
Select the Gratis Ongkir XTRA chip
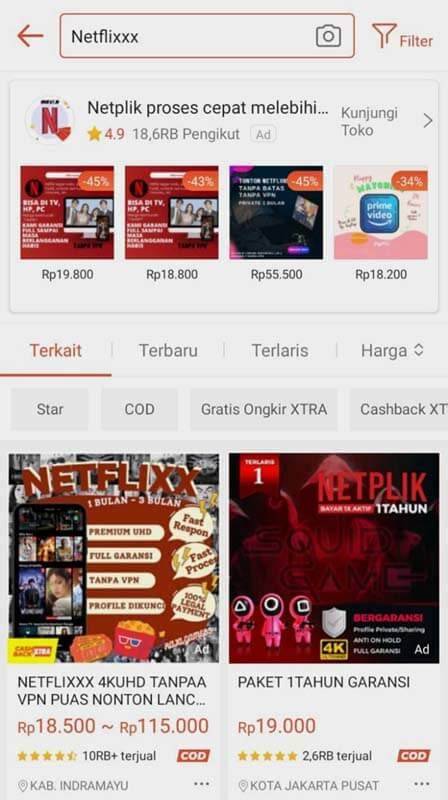coord(264,409)
